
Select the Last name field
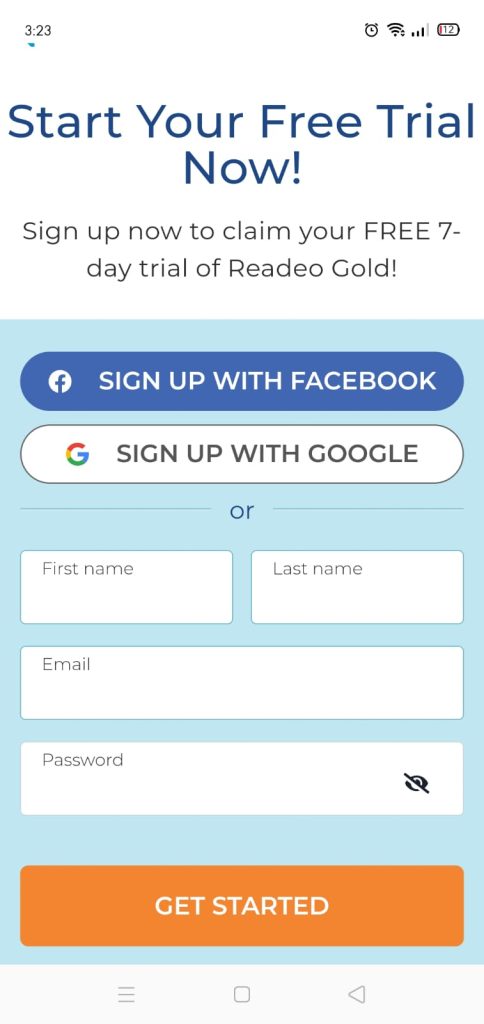coord(357,586)
